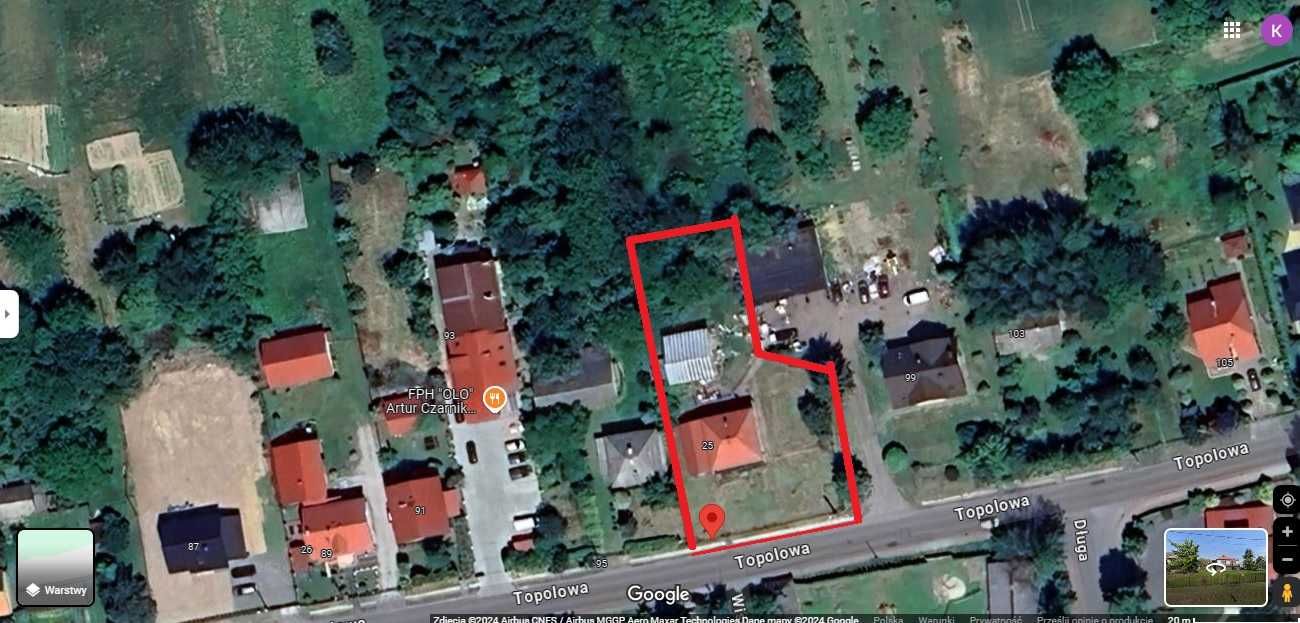Image resolution: width=1300 pixels, height=623 pixels.
Task: Open the Street View preview thumbnail
Action: pos(1216,567)
